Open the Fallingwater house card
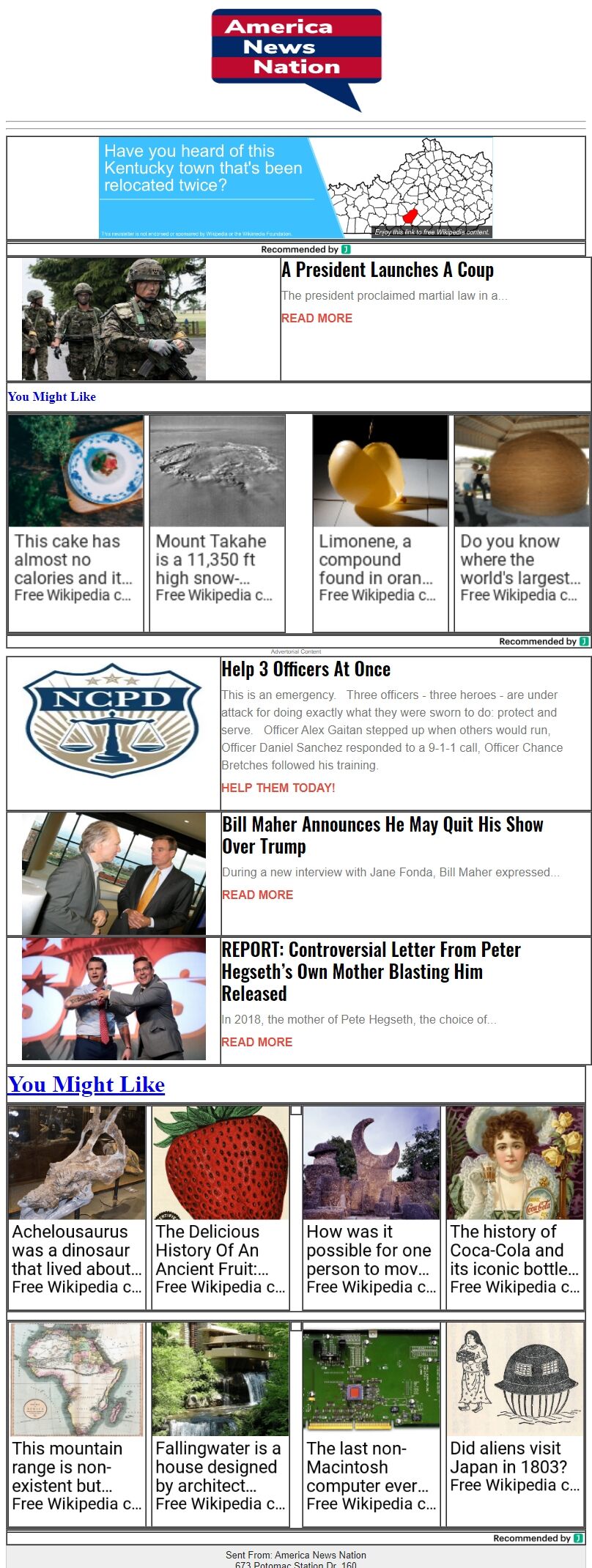 point(220,1423)
